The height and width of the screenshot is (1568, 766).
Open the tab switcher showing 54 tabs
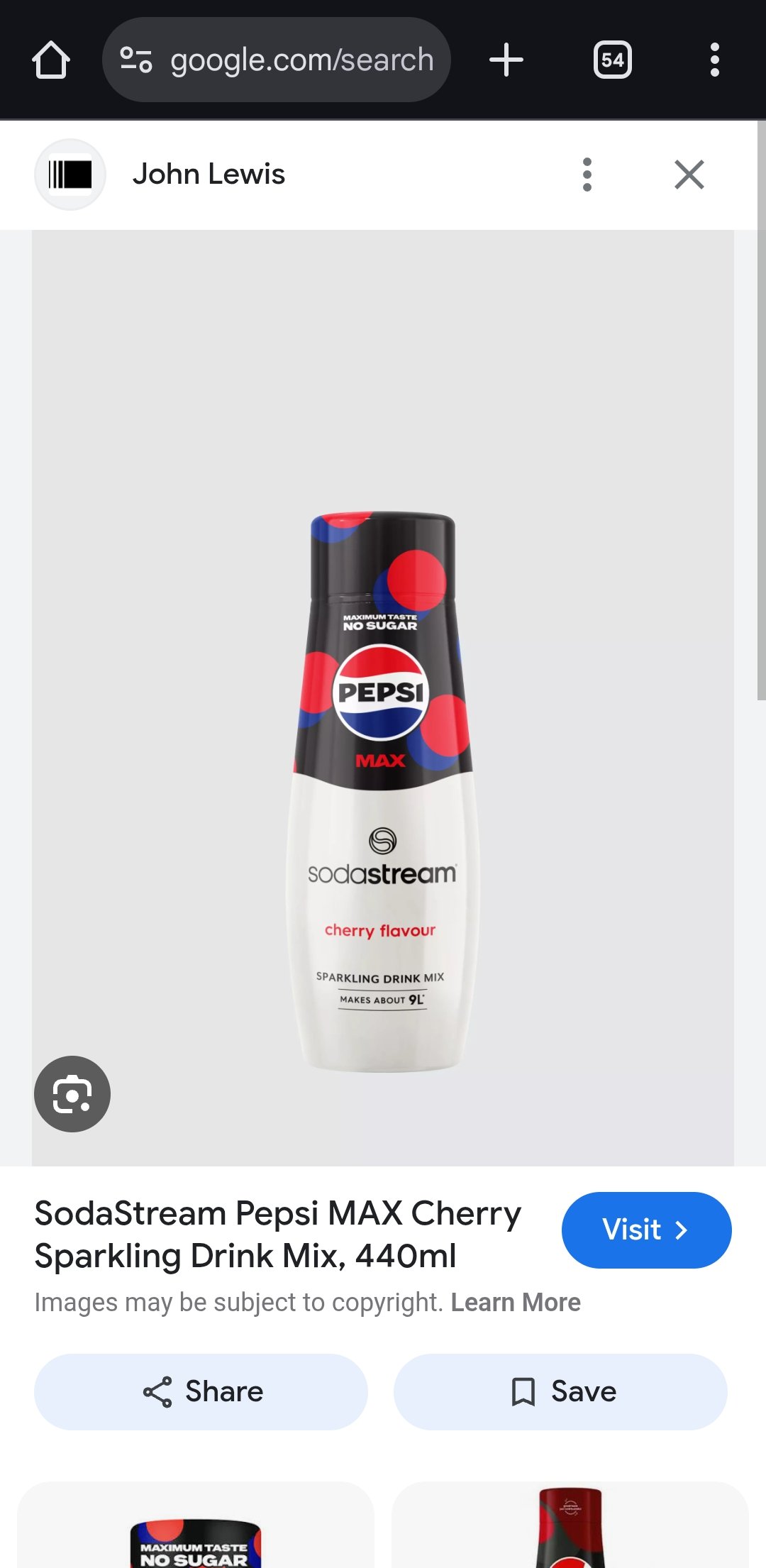tap(612, 60)
